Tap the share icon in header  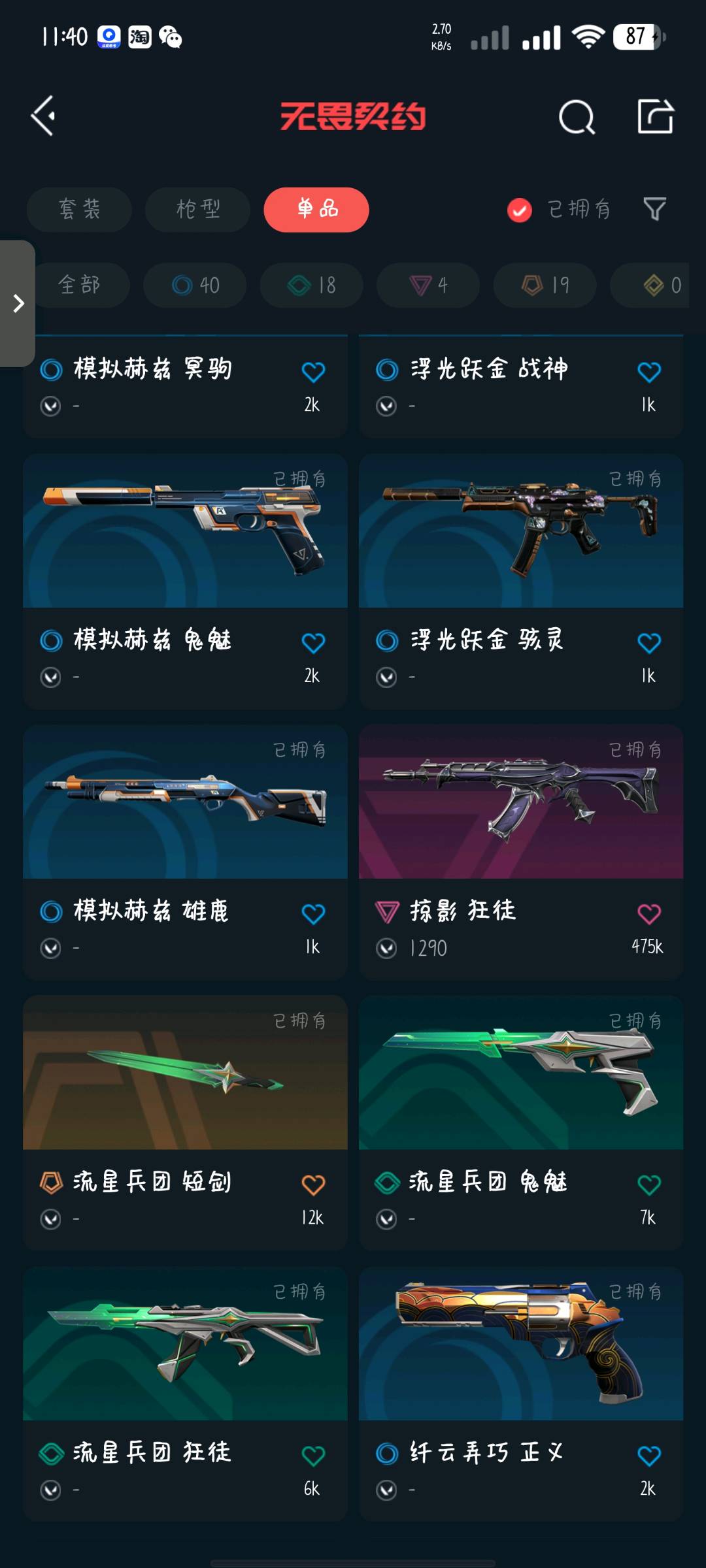pyautogui.click(x=655, y=117)
